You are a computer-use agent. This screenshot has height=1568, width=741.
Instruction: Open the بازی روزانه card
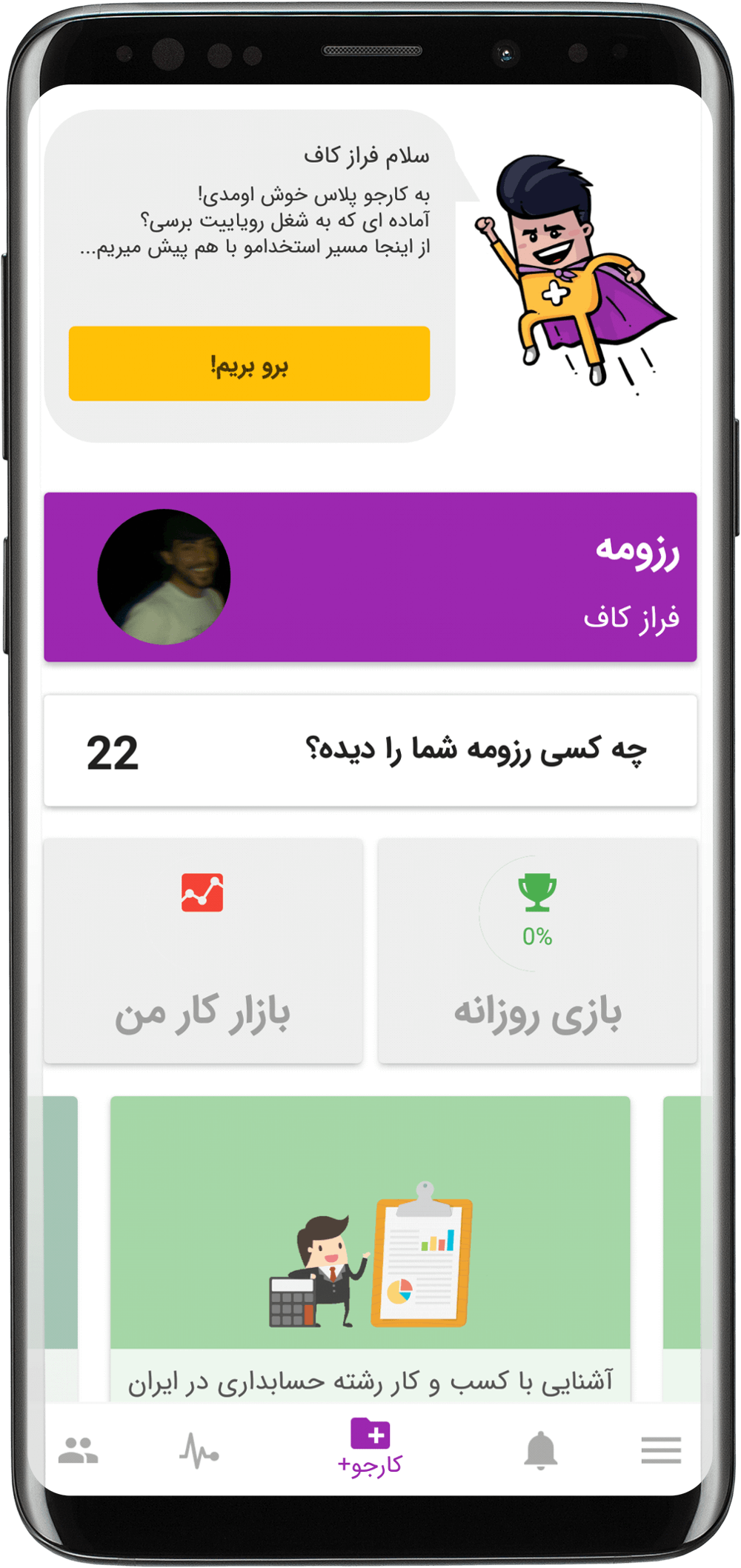[x=537, y=950]
